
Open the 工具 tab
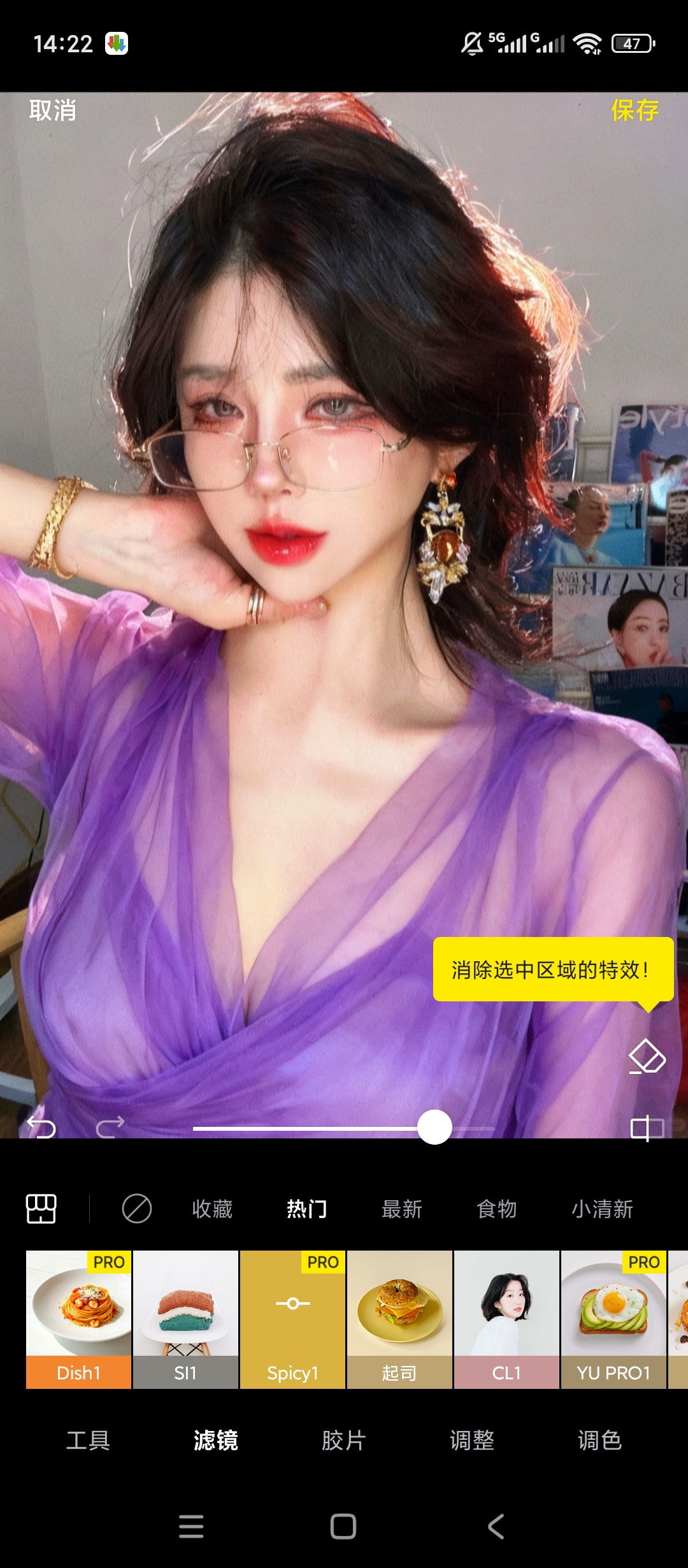pos(88,1441)
